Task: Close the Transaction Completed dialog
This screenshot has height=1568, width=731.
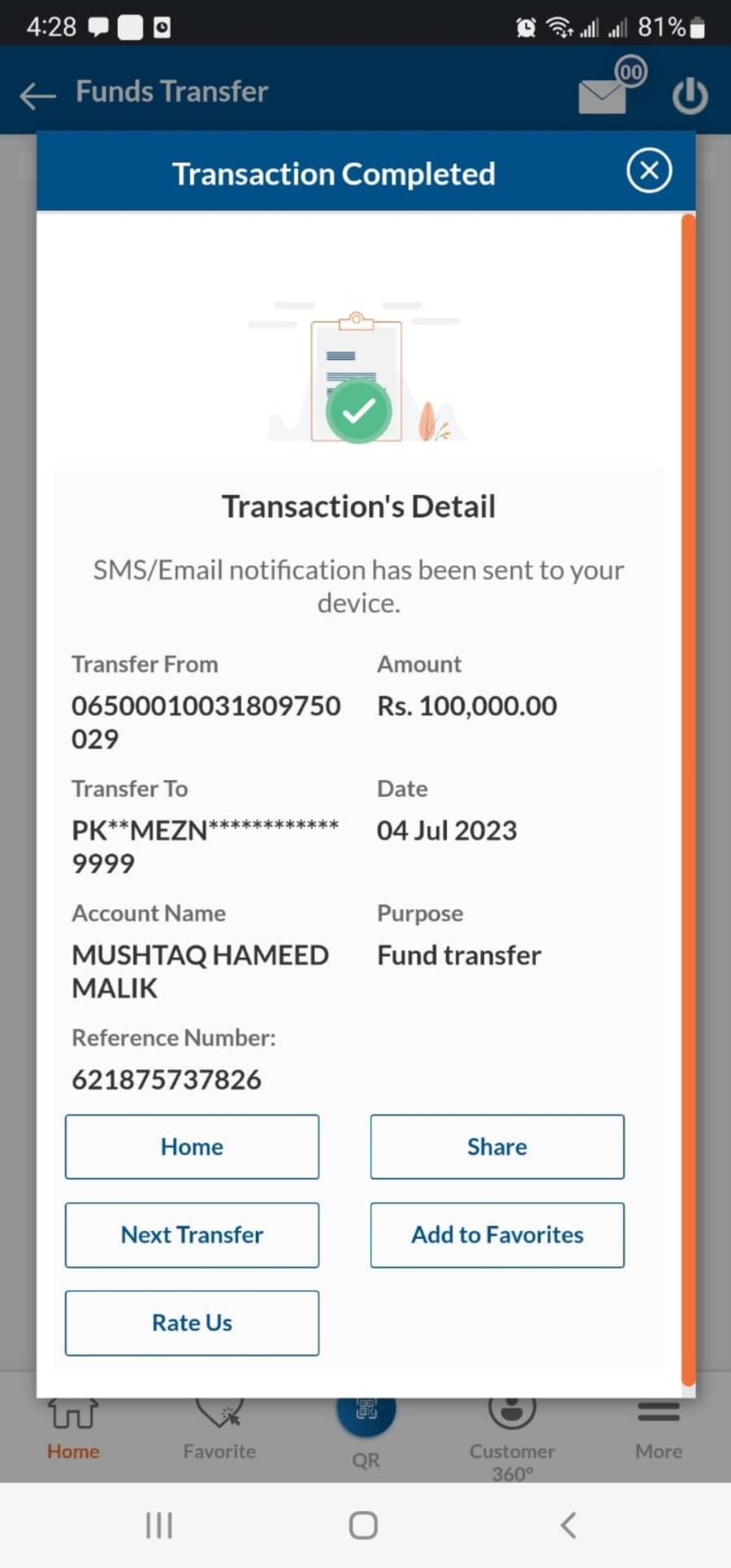Action: [649, 171]
